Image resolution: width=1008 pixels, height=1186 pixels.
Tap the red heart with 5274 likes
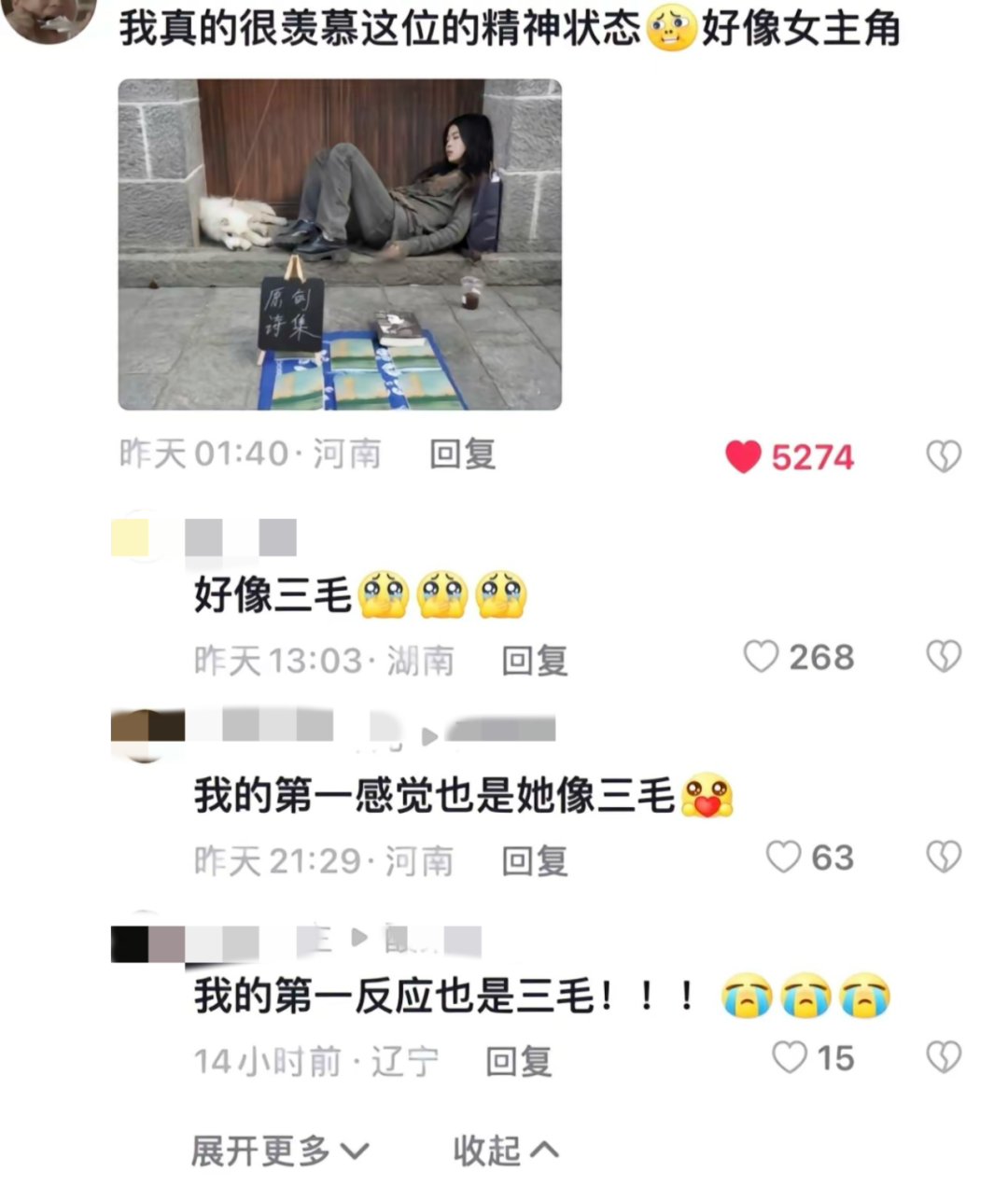[744, 457]
